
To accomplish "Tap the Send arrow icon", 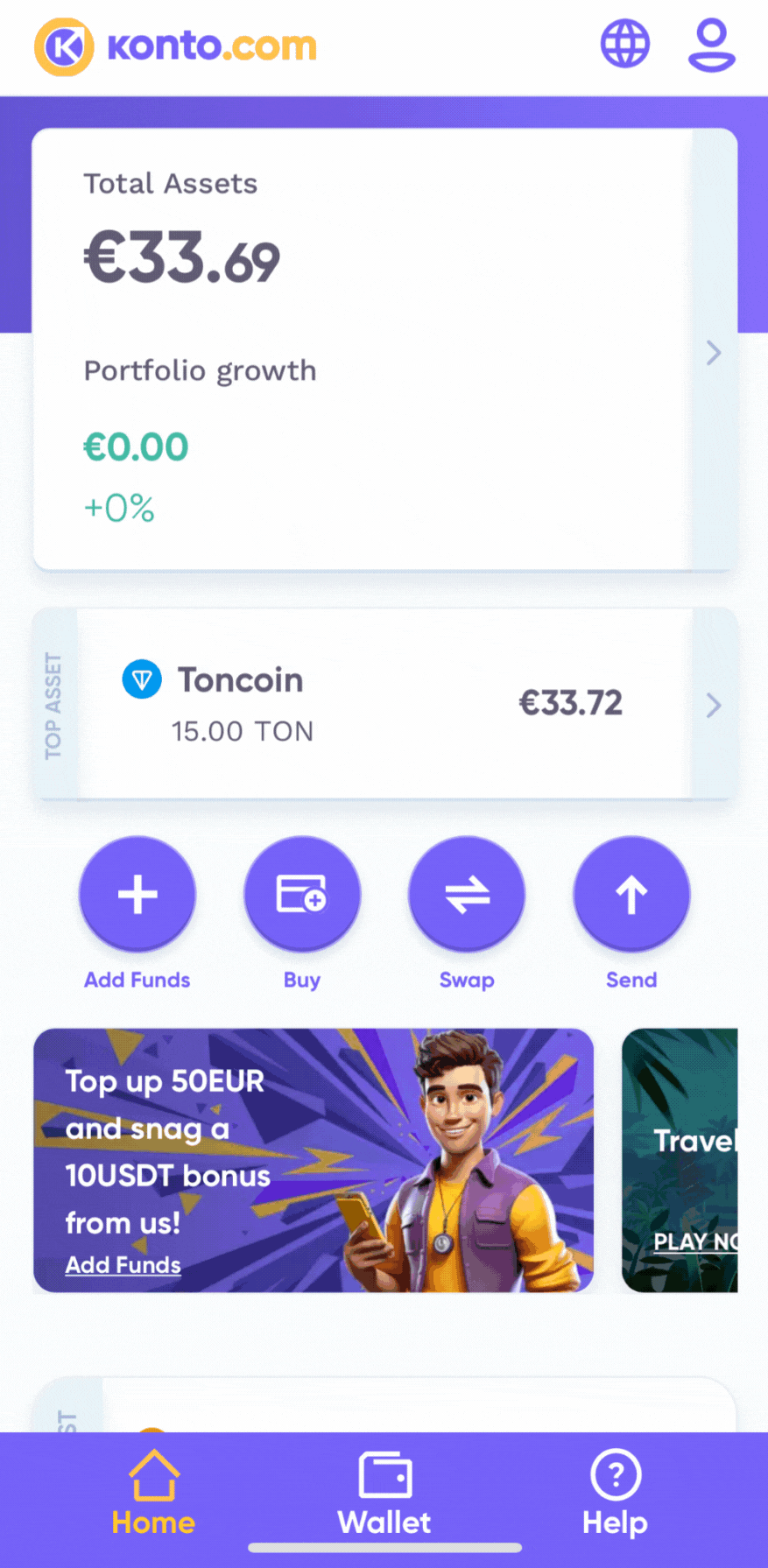I will pos(631,894).
